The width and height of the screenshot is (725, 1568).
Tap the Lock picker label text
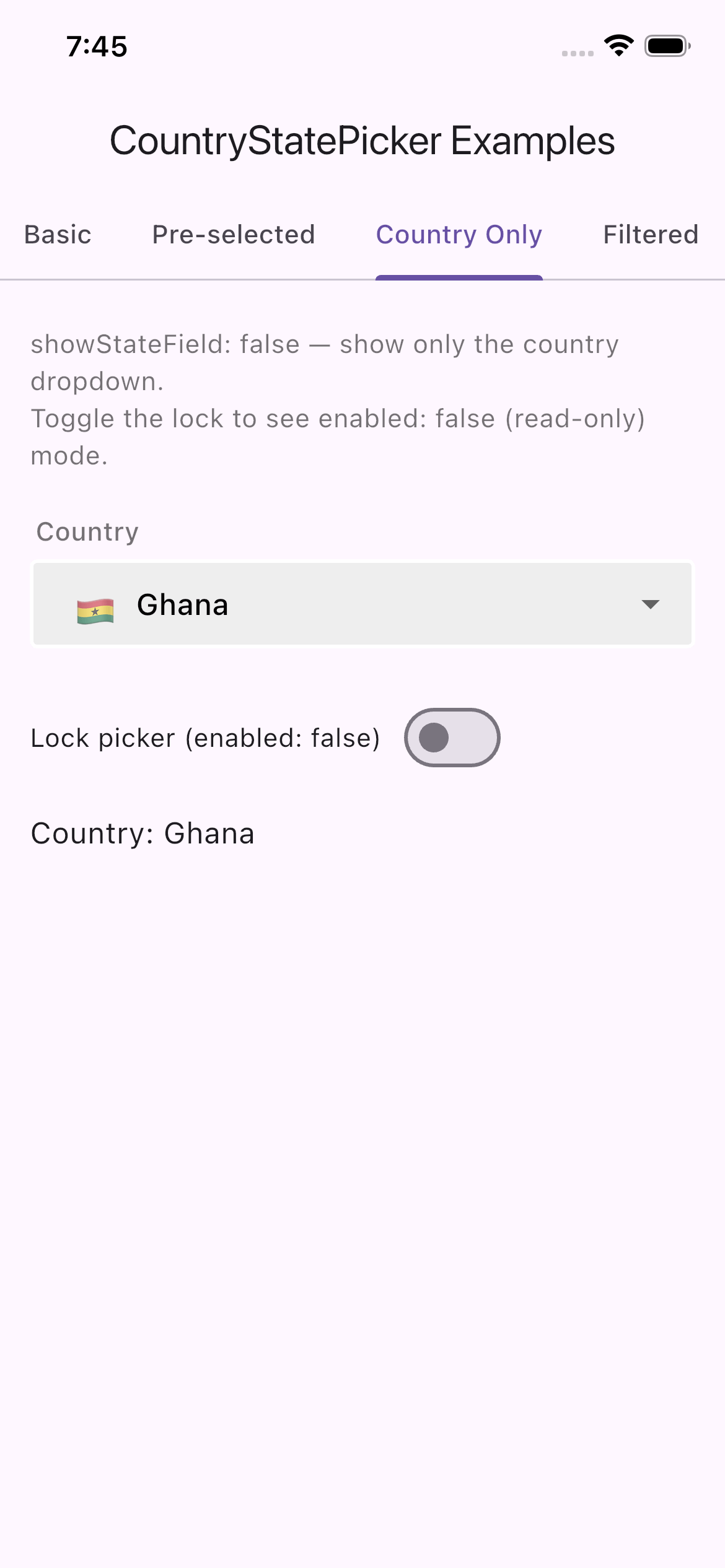[x=206, y=738]
